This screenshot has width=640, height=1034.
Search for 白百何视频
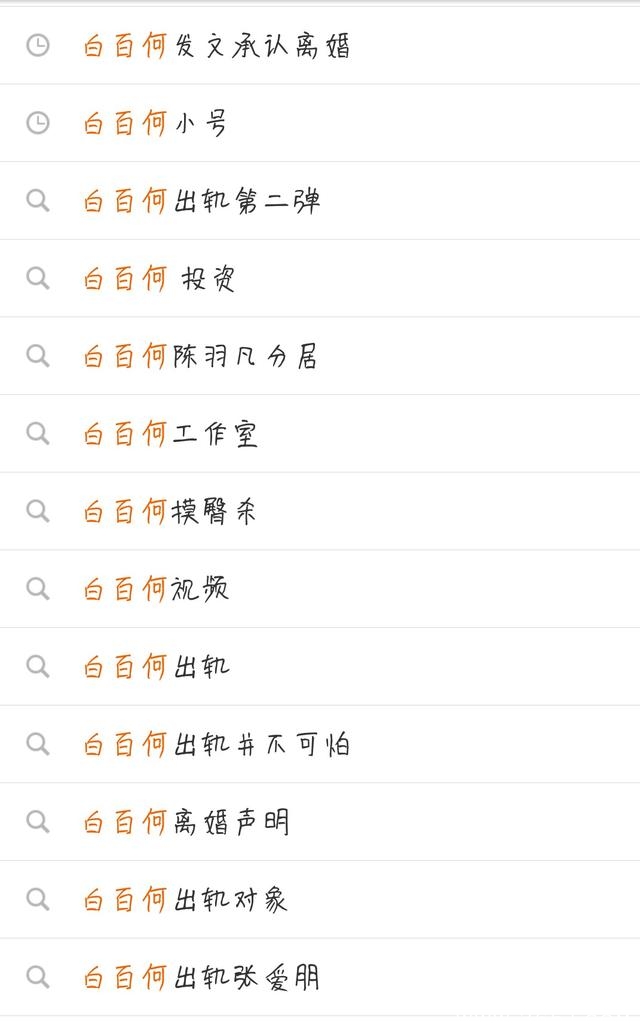tap(156, 589)
